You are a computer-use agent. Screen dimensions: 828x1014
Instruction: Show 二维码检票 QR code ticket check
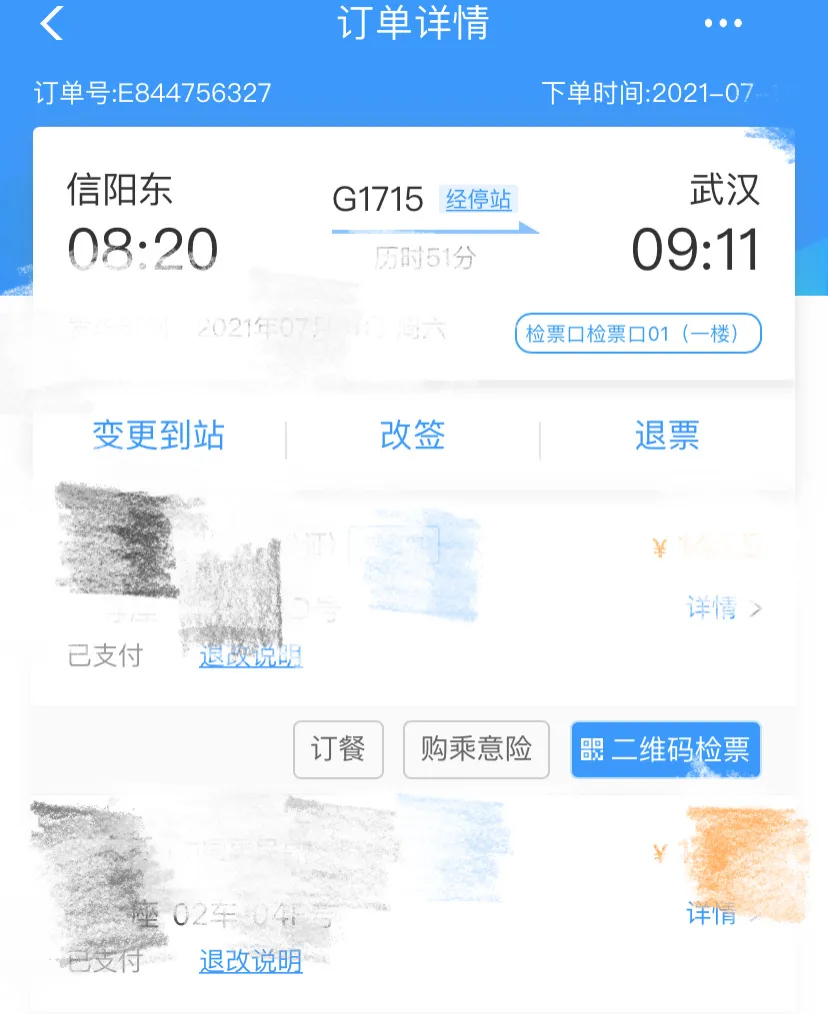tap(665, 749)
